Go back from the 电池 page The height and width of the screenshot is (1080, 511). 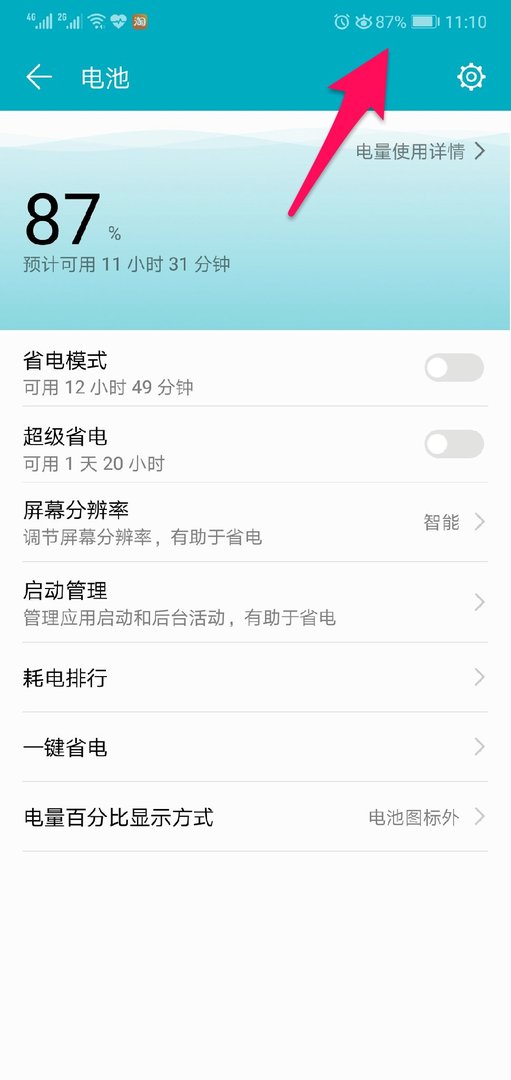39,77
